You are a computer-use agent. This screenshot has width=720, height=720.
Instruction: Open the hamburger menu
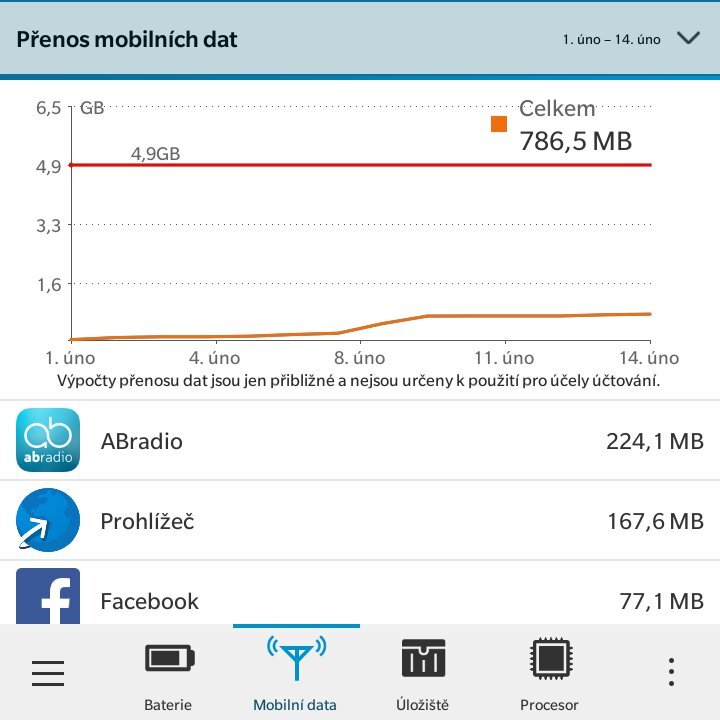48,673
